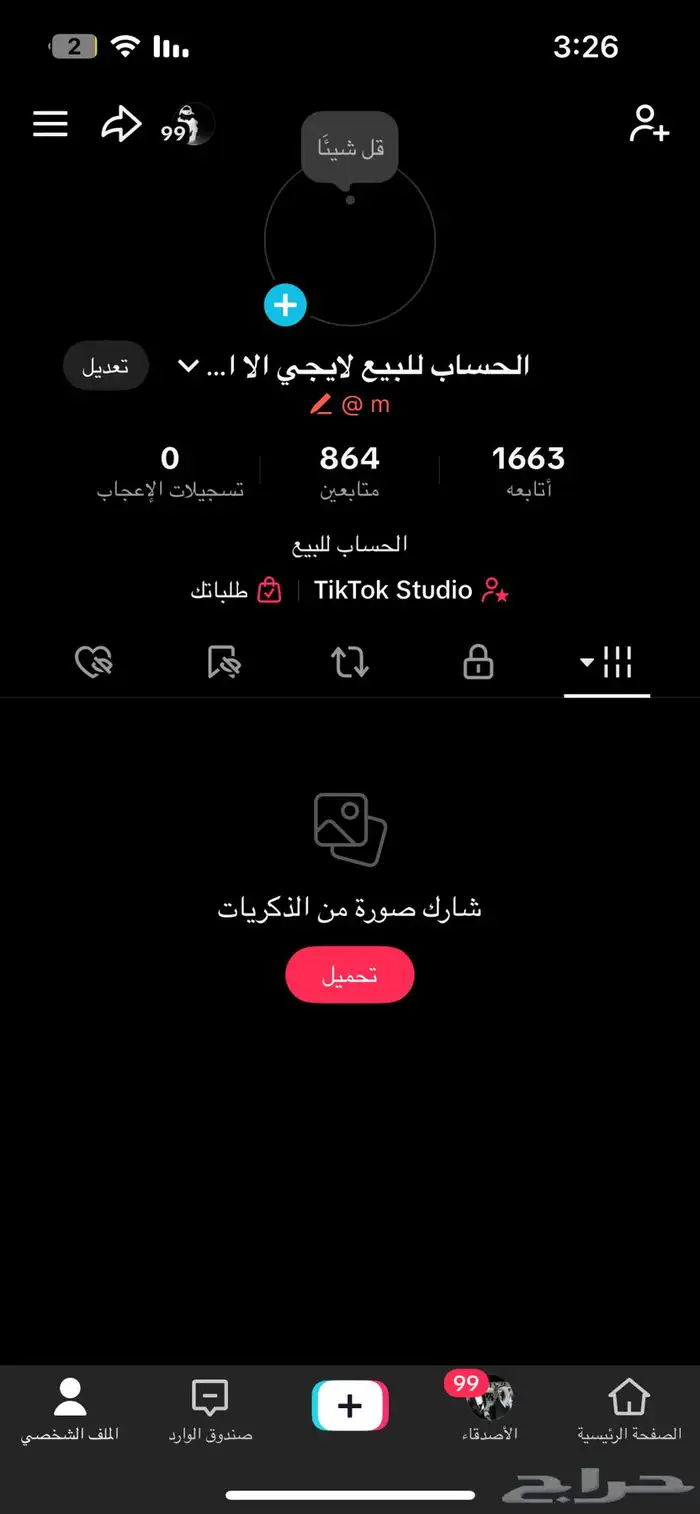Screen dimensions: 700x1514
Task: Open طلباتك orders
Action: pyautogui.click(x=235, y=591)
